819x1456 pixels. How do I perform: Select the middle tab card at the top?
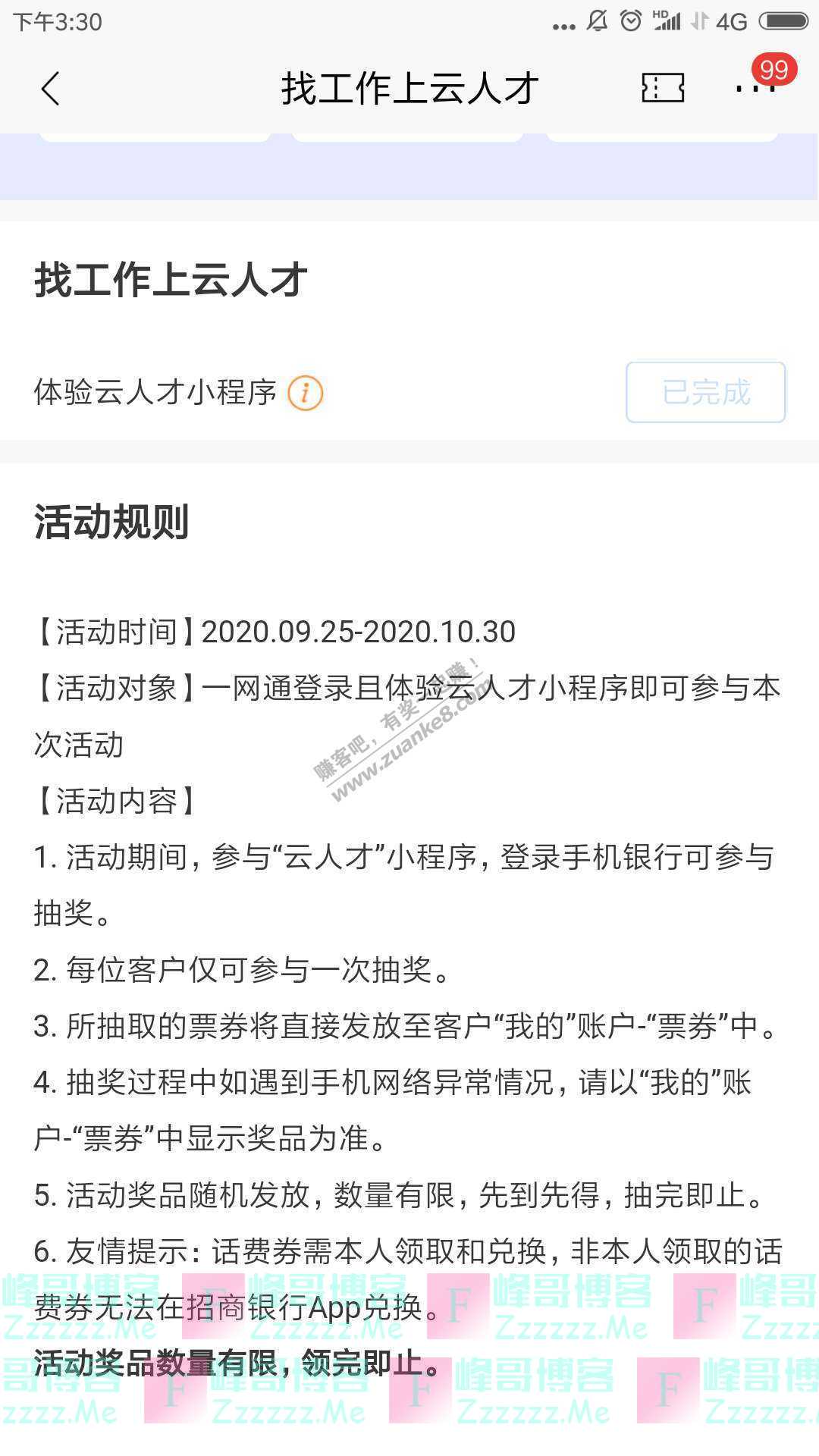[409, 136]
